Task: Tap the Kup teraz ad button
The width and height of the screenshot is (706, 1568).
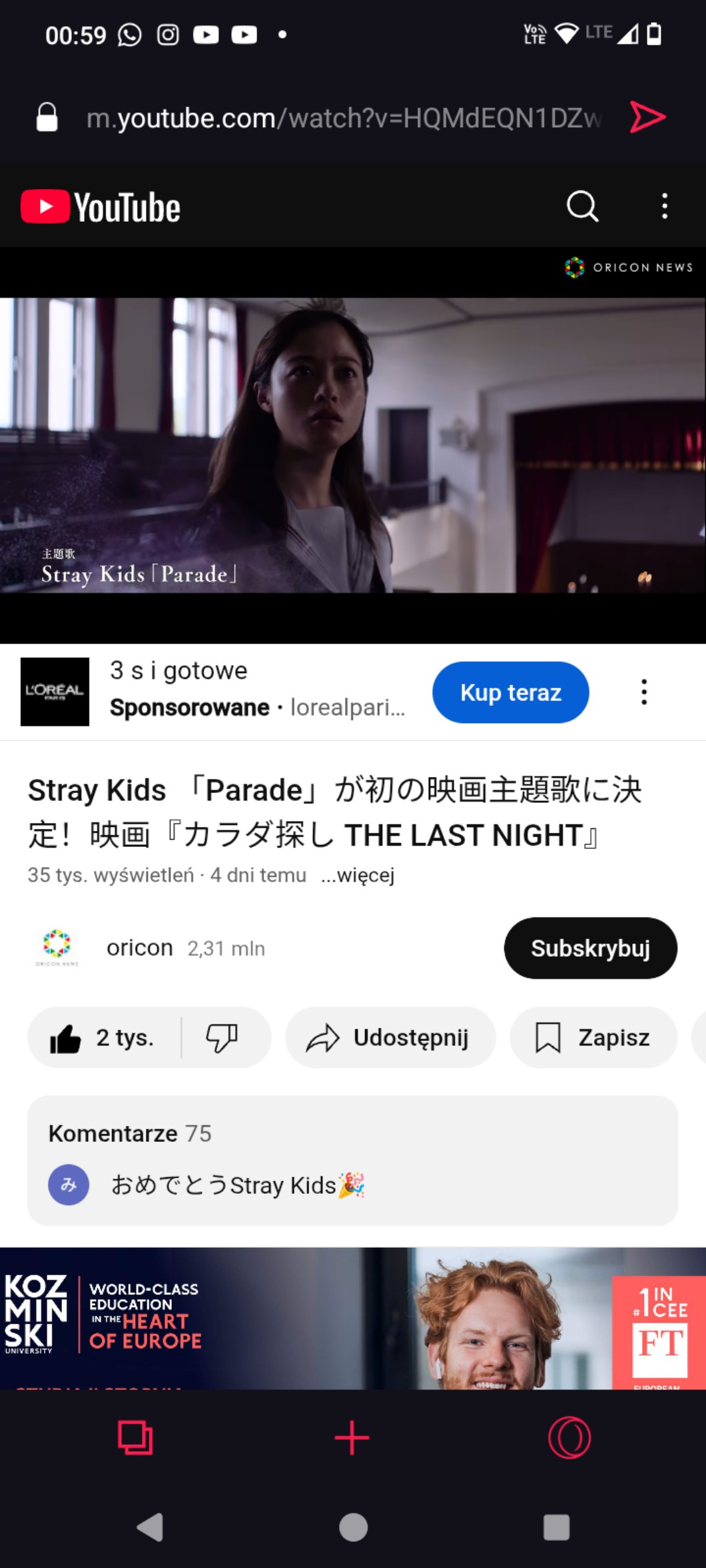Action: click(x=510, y=692)
